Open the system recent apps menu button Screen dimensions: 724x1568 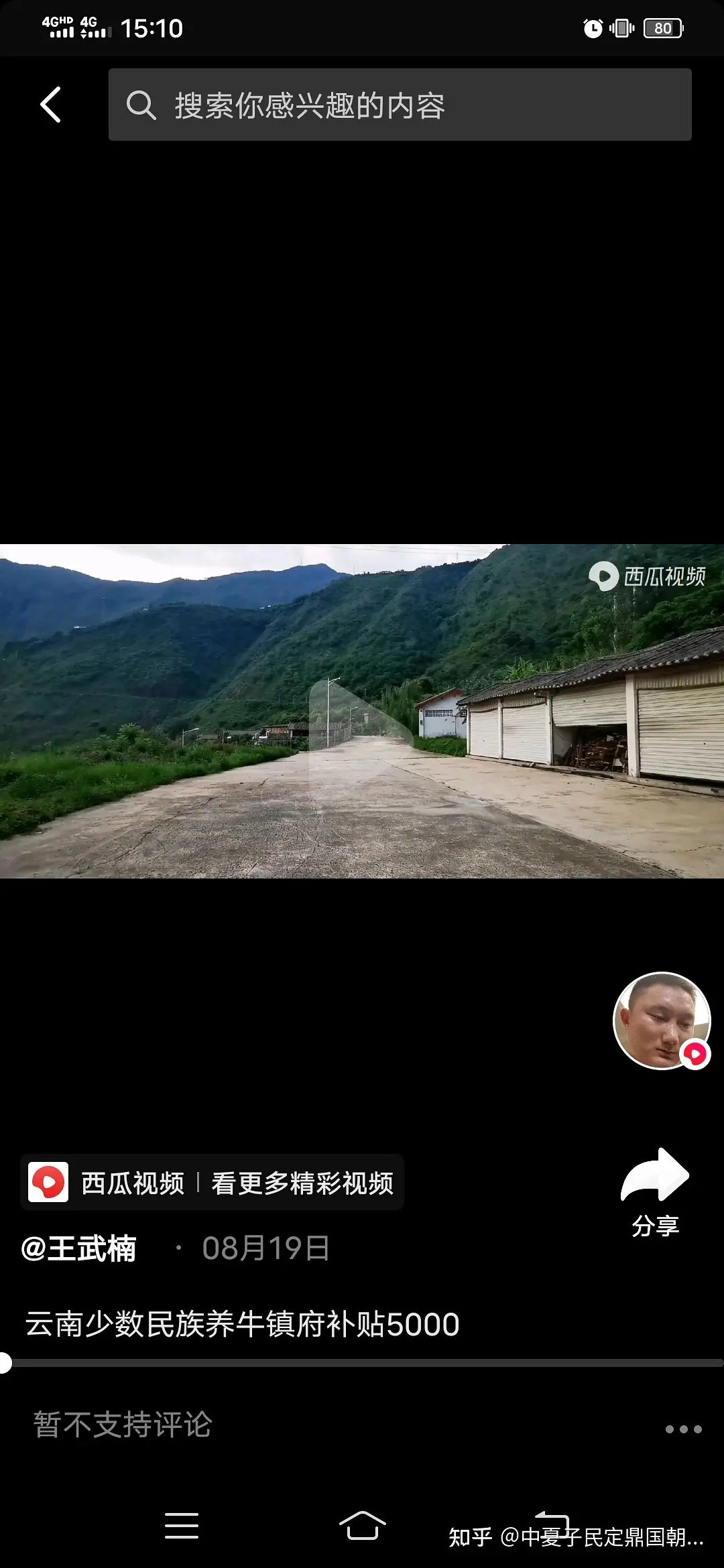coord(181,1526)
